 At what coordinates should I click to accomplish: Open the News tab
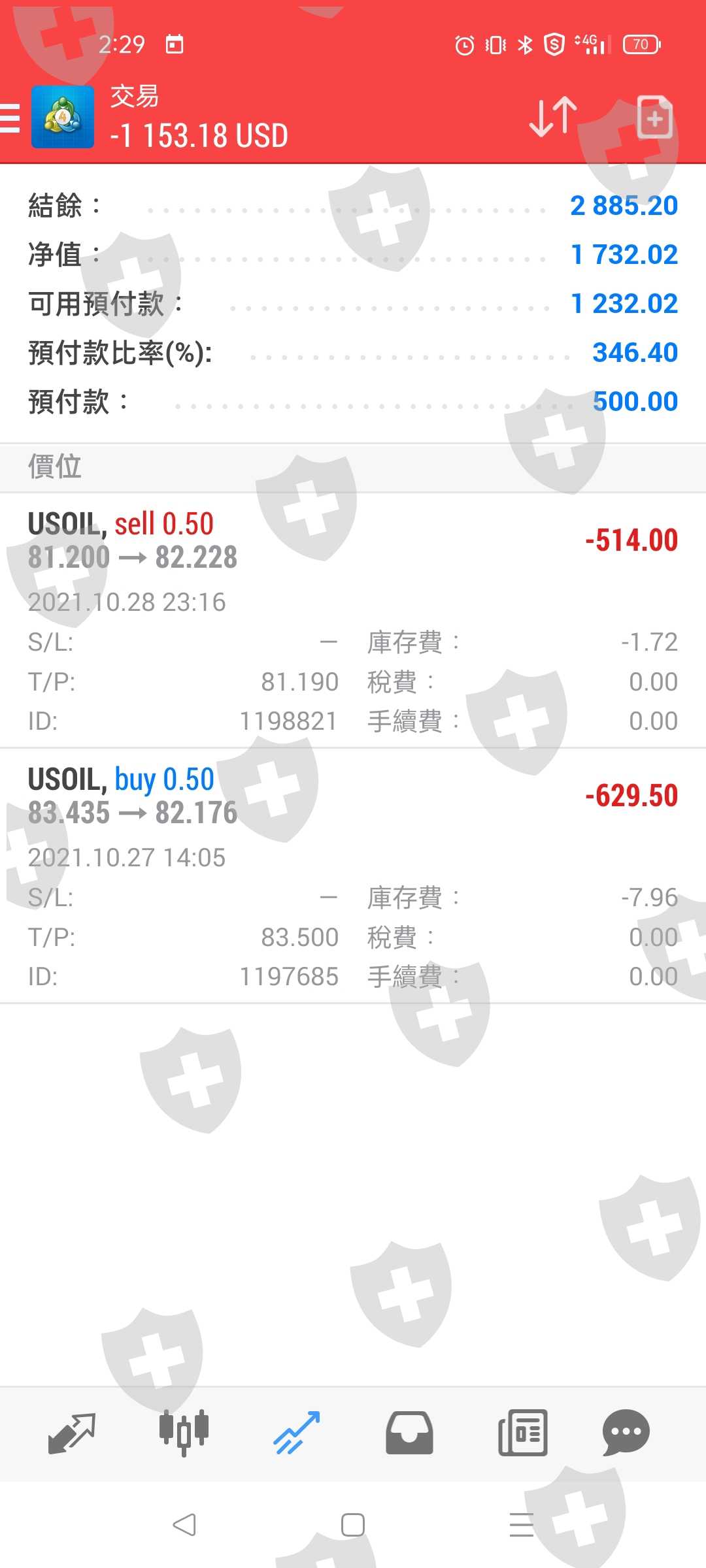click(x=522, y=1432)
